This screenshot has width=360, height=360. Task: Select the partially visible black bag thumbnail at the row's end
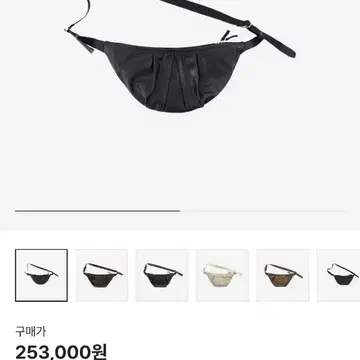click(338, 275)
